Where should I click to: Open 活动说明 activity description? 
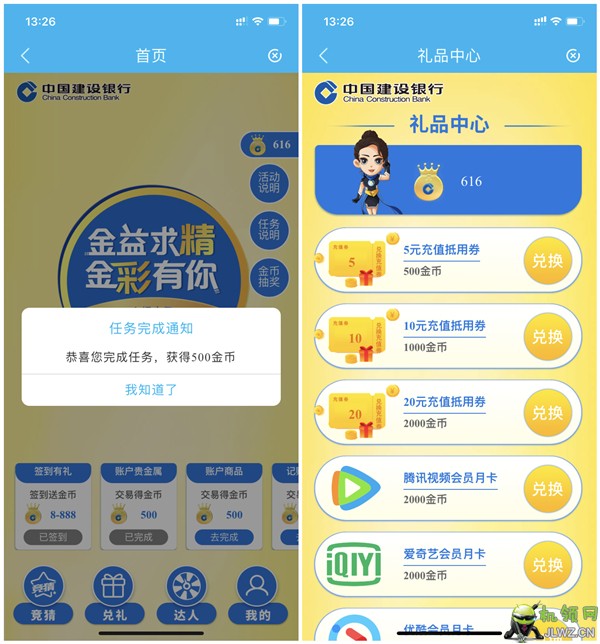268,183
